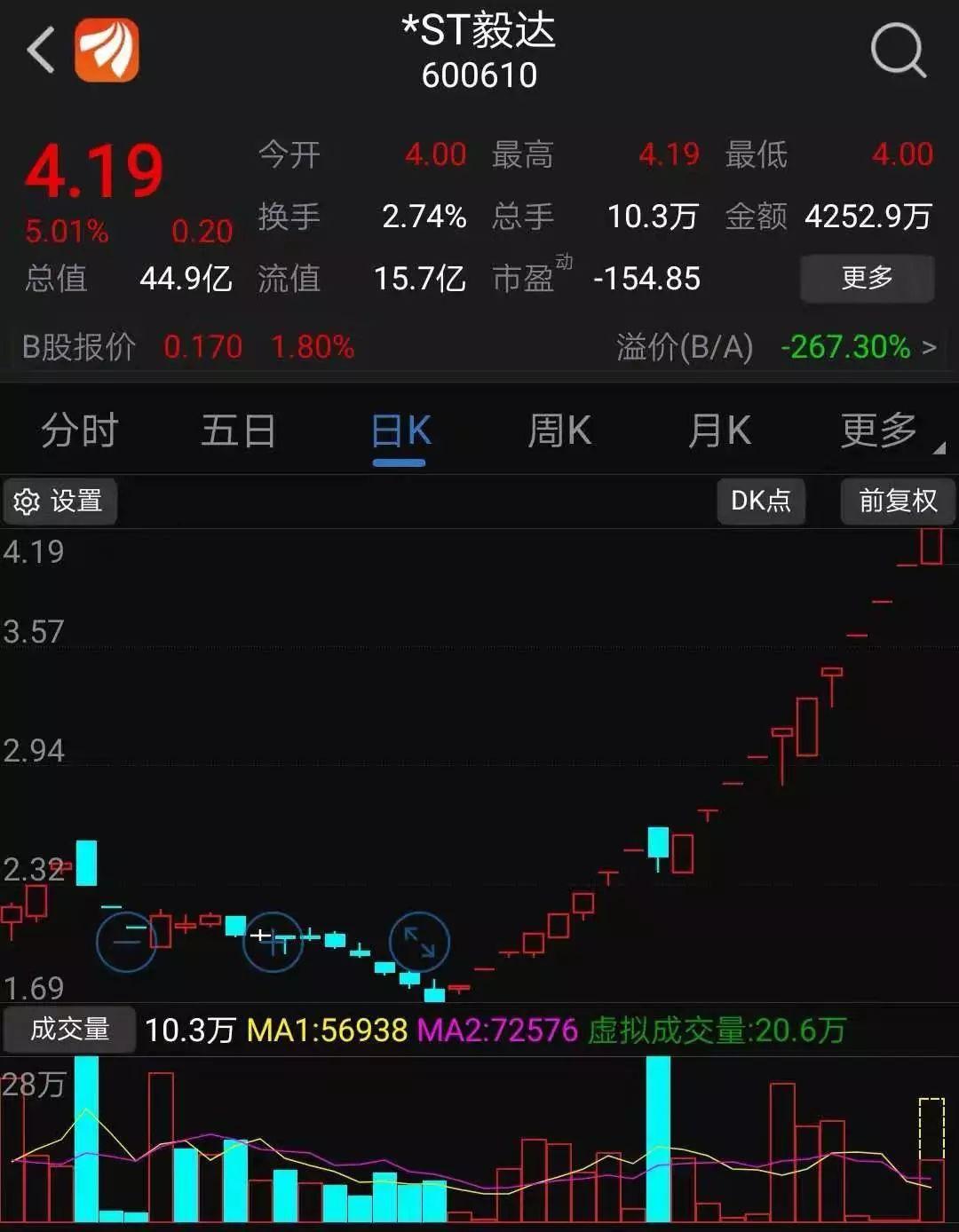This screenshot has height=1232, width=959.
Task: Tap the zoom-out minus circle on chart
Action: [126, 941]
